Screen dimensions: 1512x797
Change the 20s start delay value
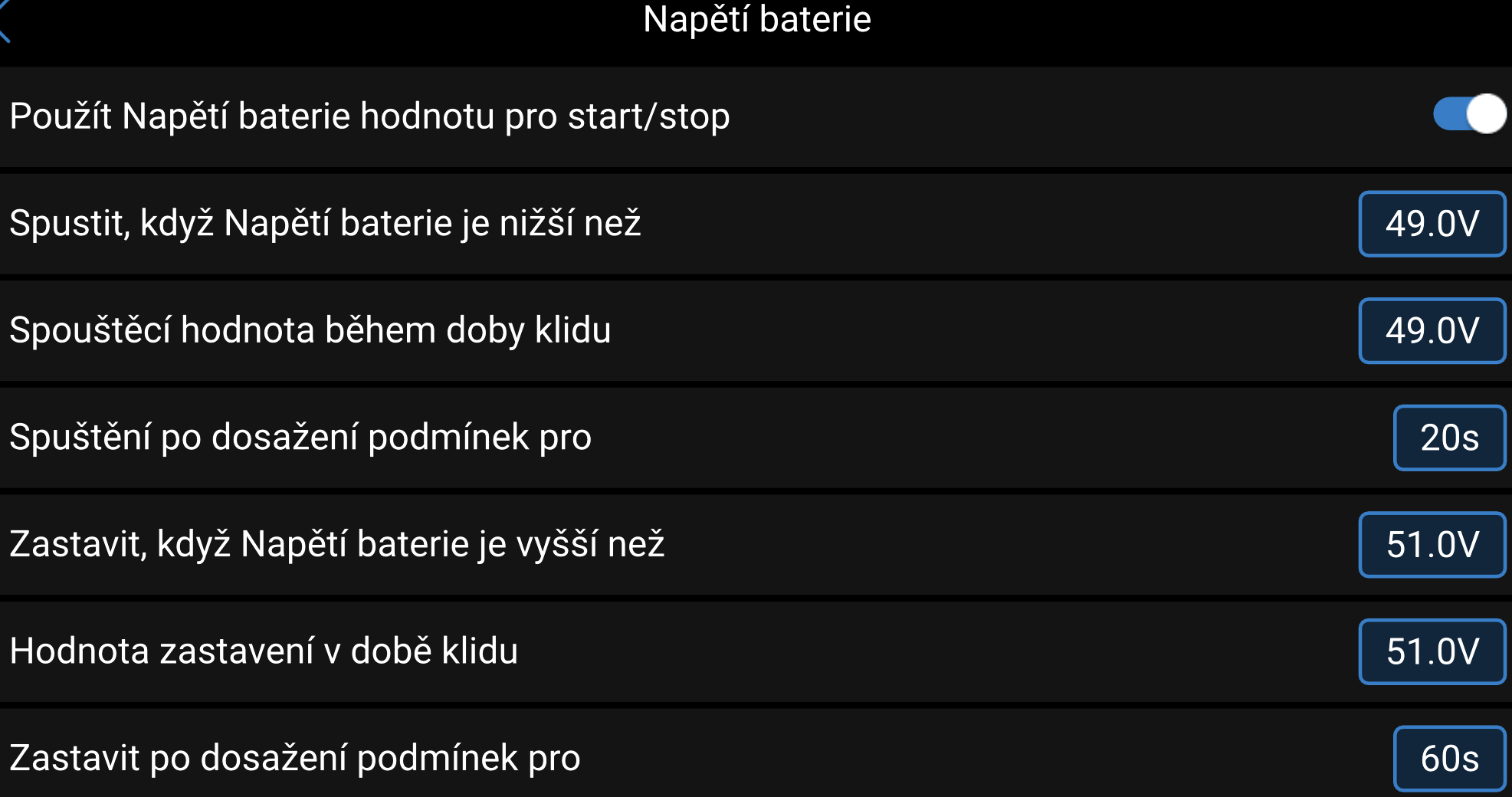tap(1448, 438)
